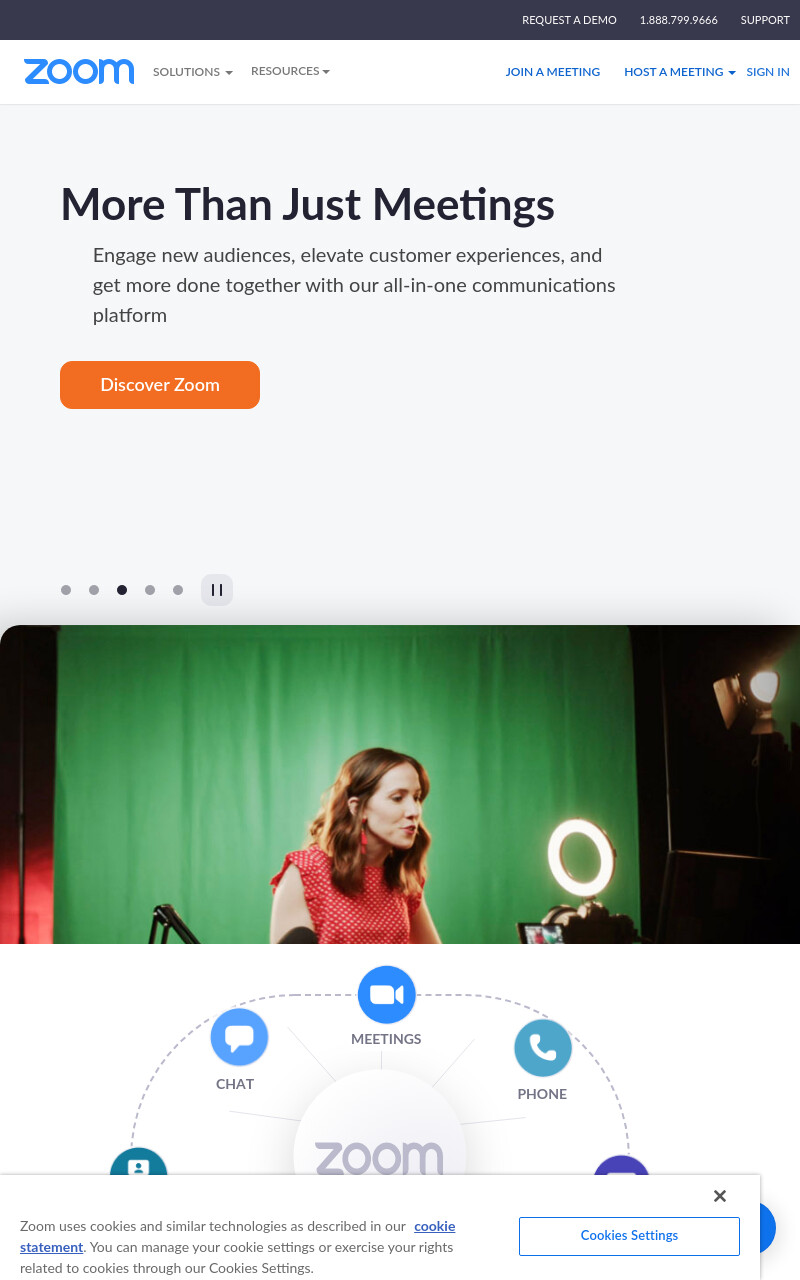This screenshot has width=800, height=1280.
Task: Jump to the fifth carousel slide dot
Action: tap(178, 590)
